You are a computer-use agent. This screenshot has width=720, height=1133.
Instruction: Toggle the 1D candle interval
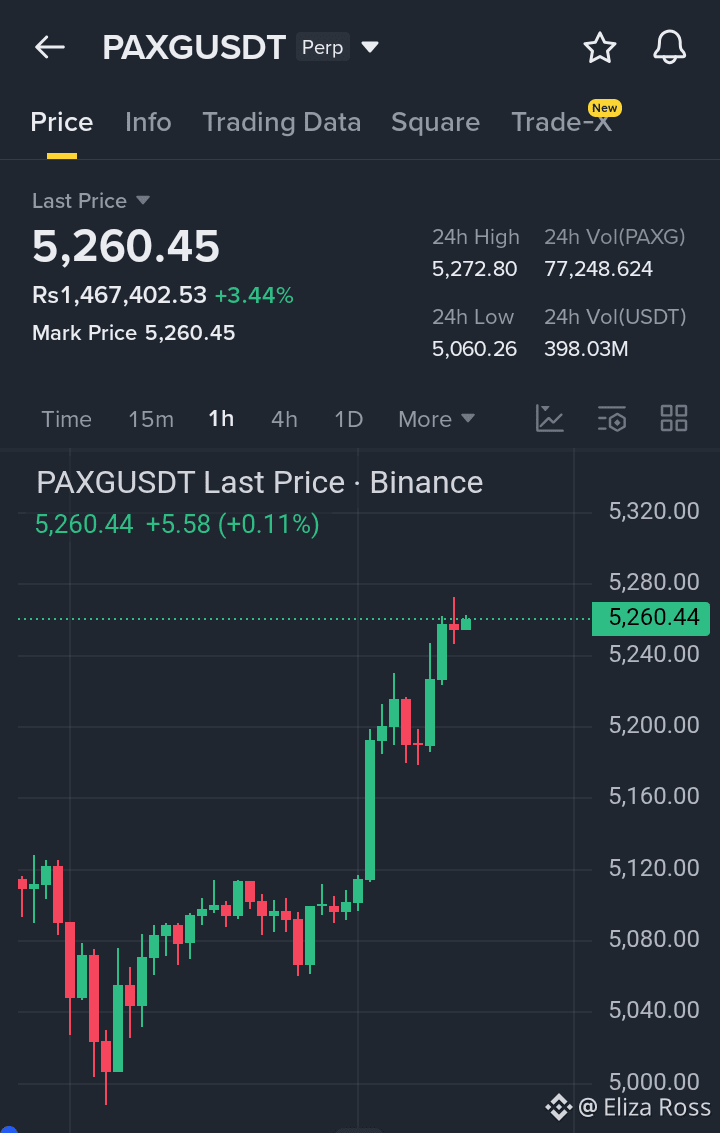pos(348,419)
